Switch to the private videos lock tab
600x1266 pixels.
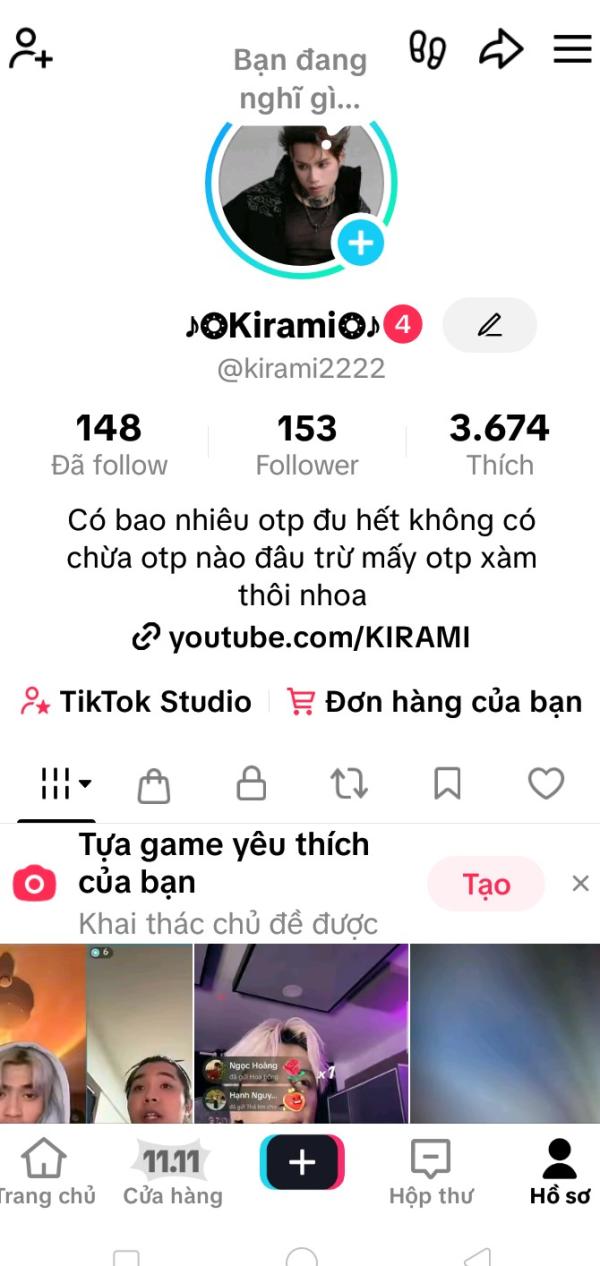(x=251, y=785)
